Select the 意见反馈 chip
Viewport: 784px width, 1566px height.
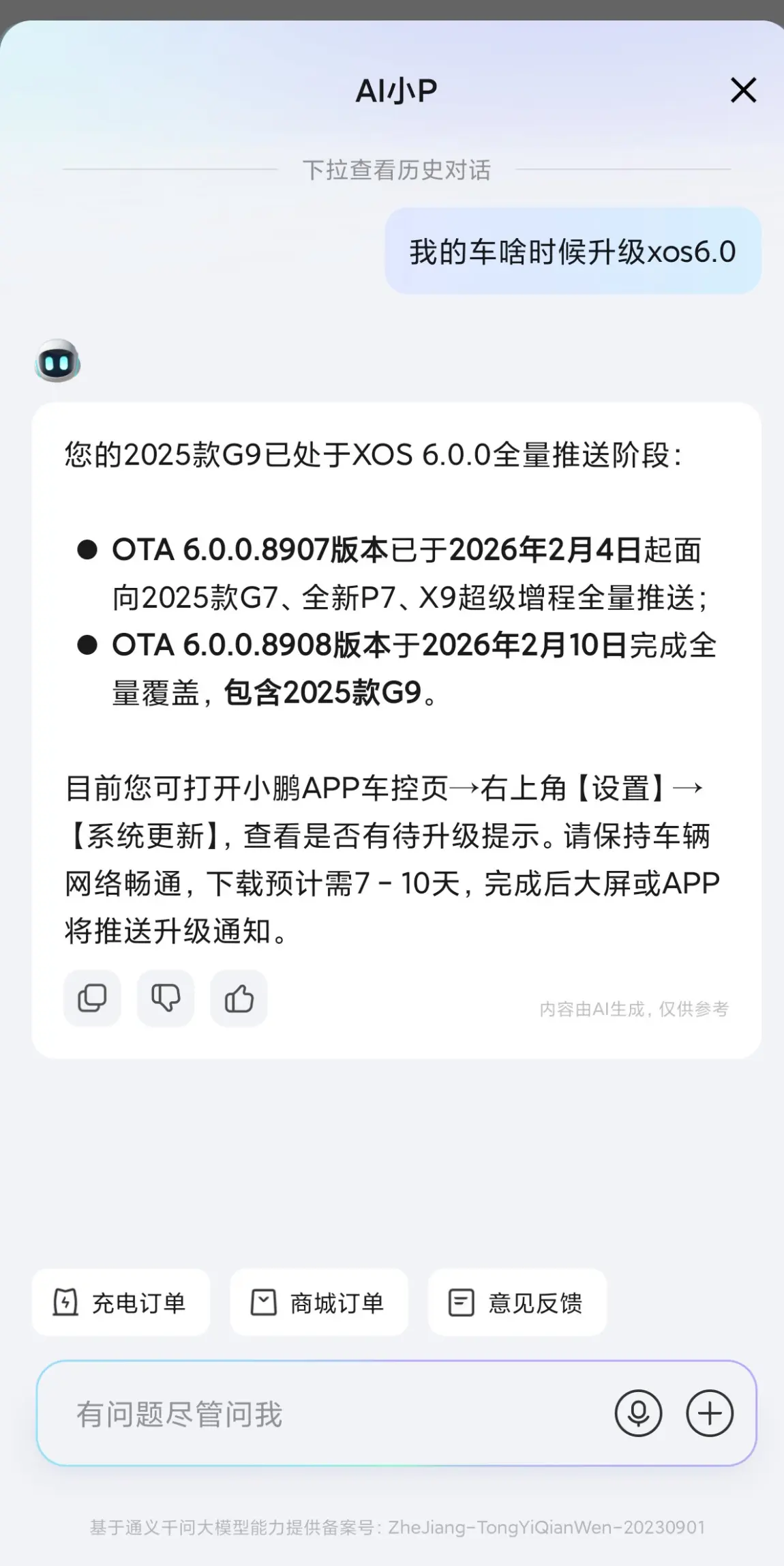pyautogui.click(x=517, y=1303)
